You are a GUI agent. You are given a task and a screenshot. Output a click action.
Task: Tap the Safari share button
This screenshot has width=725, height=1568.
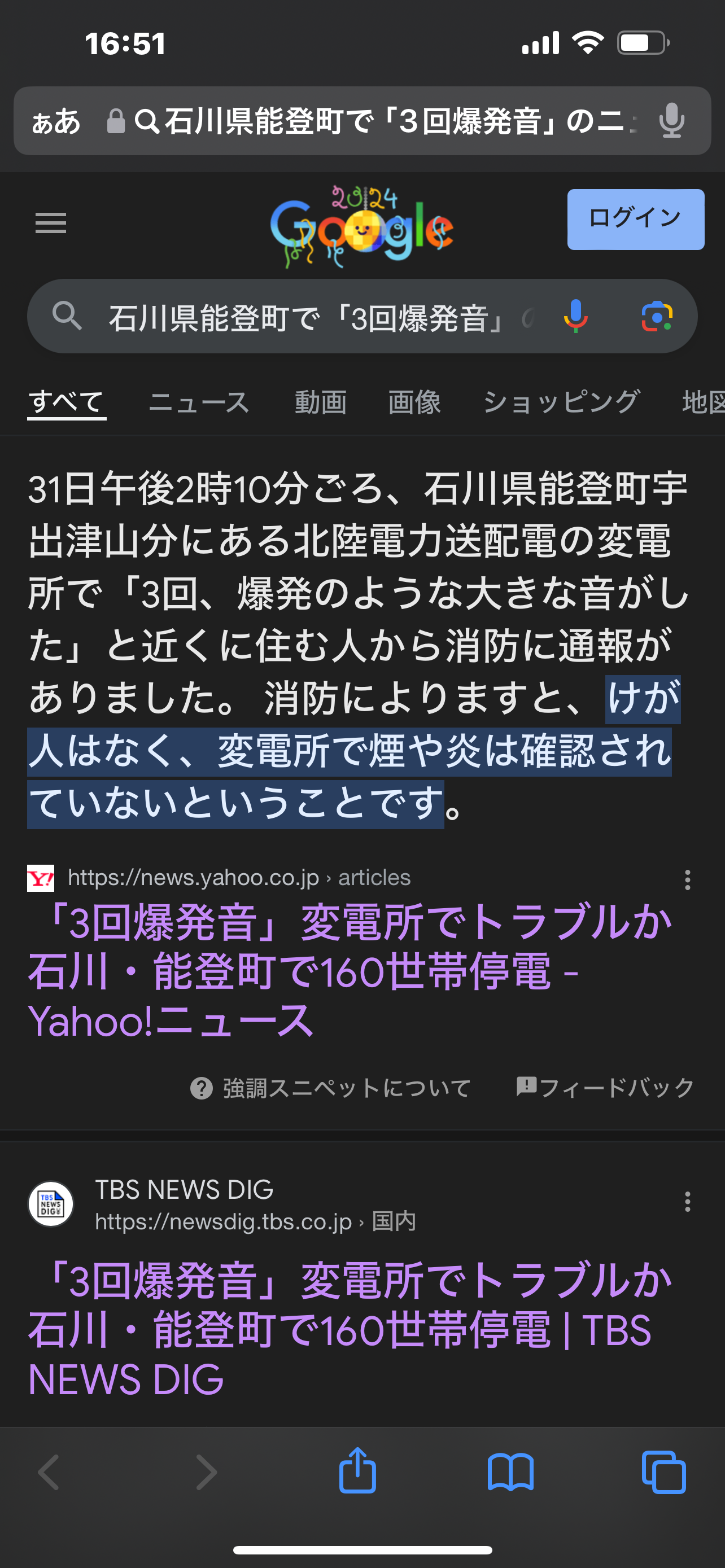(357, 1470)
